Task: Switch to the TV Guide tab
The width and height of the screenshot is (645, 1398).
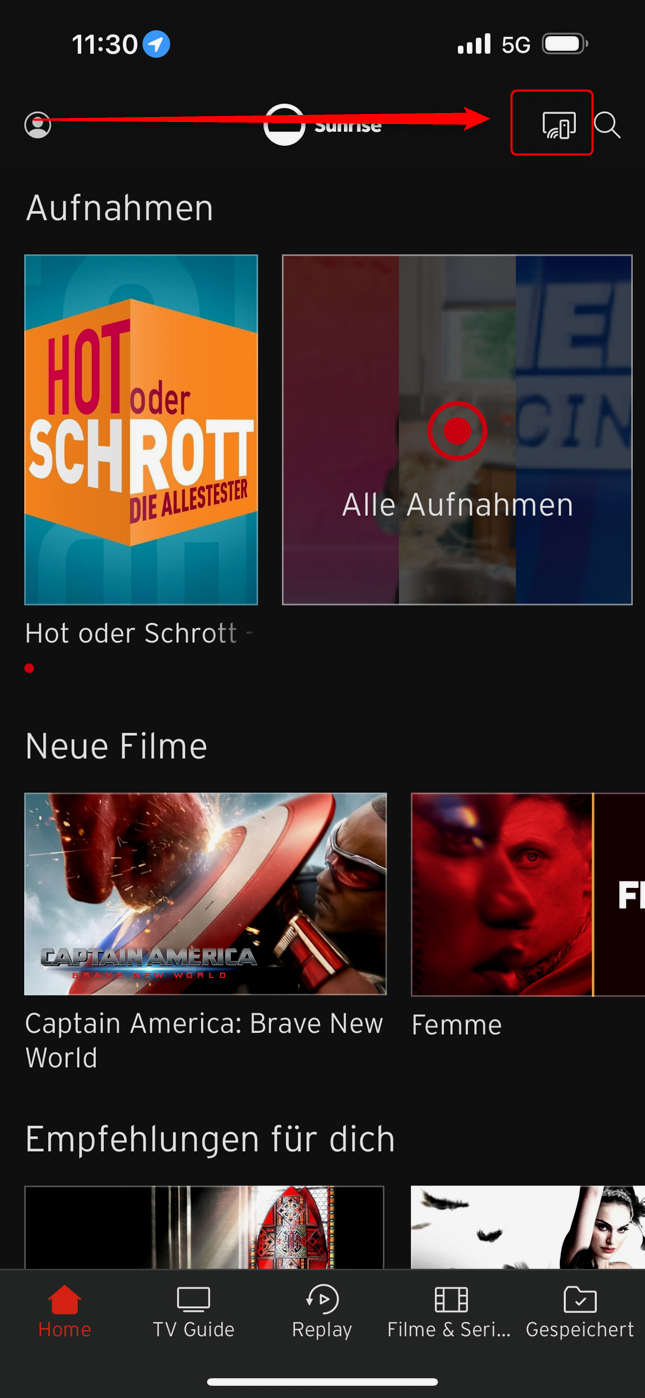Action: 193,1311
